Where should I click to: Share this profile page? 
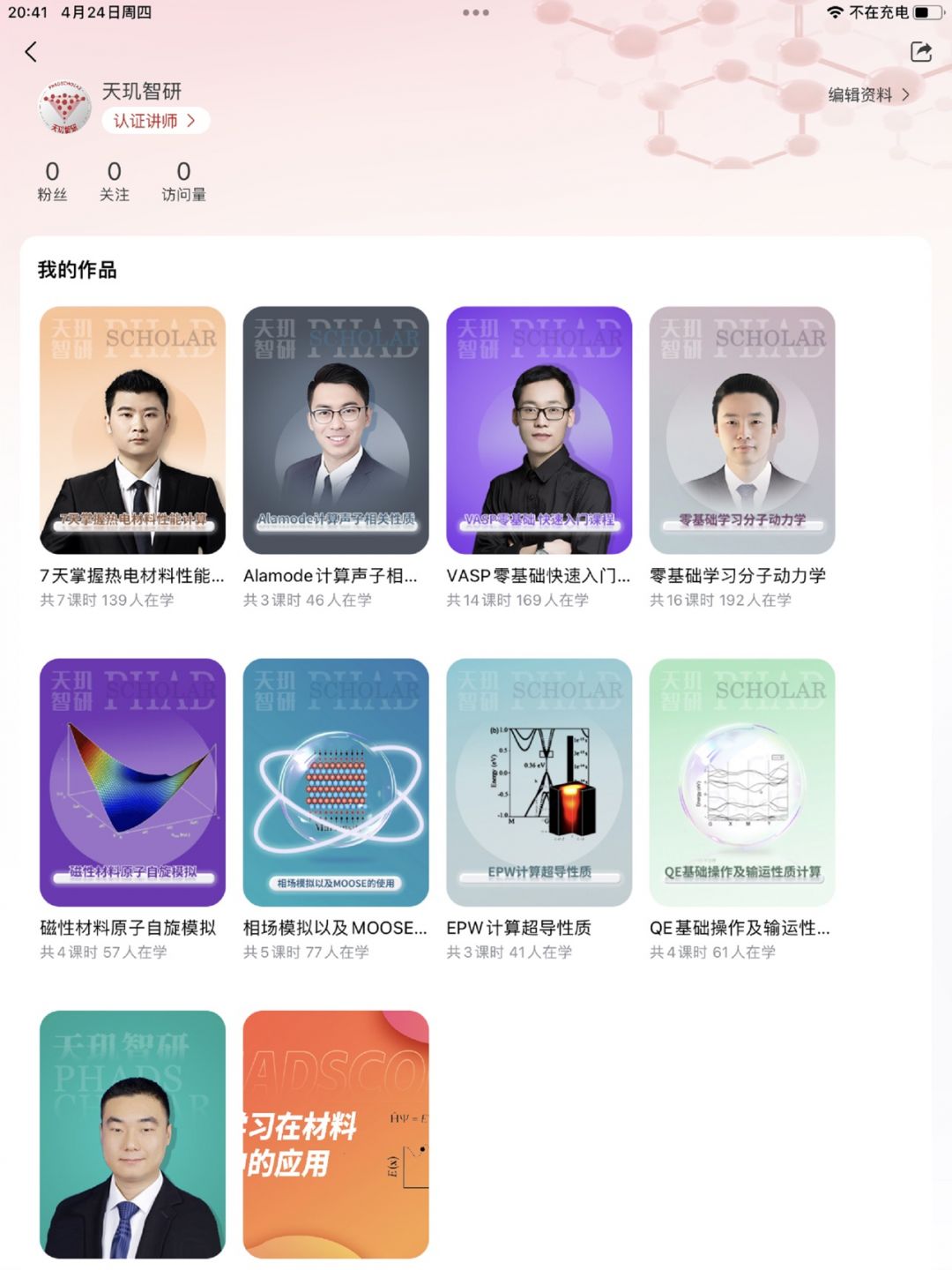click(x=920, y=52)
